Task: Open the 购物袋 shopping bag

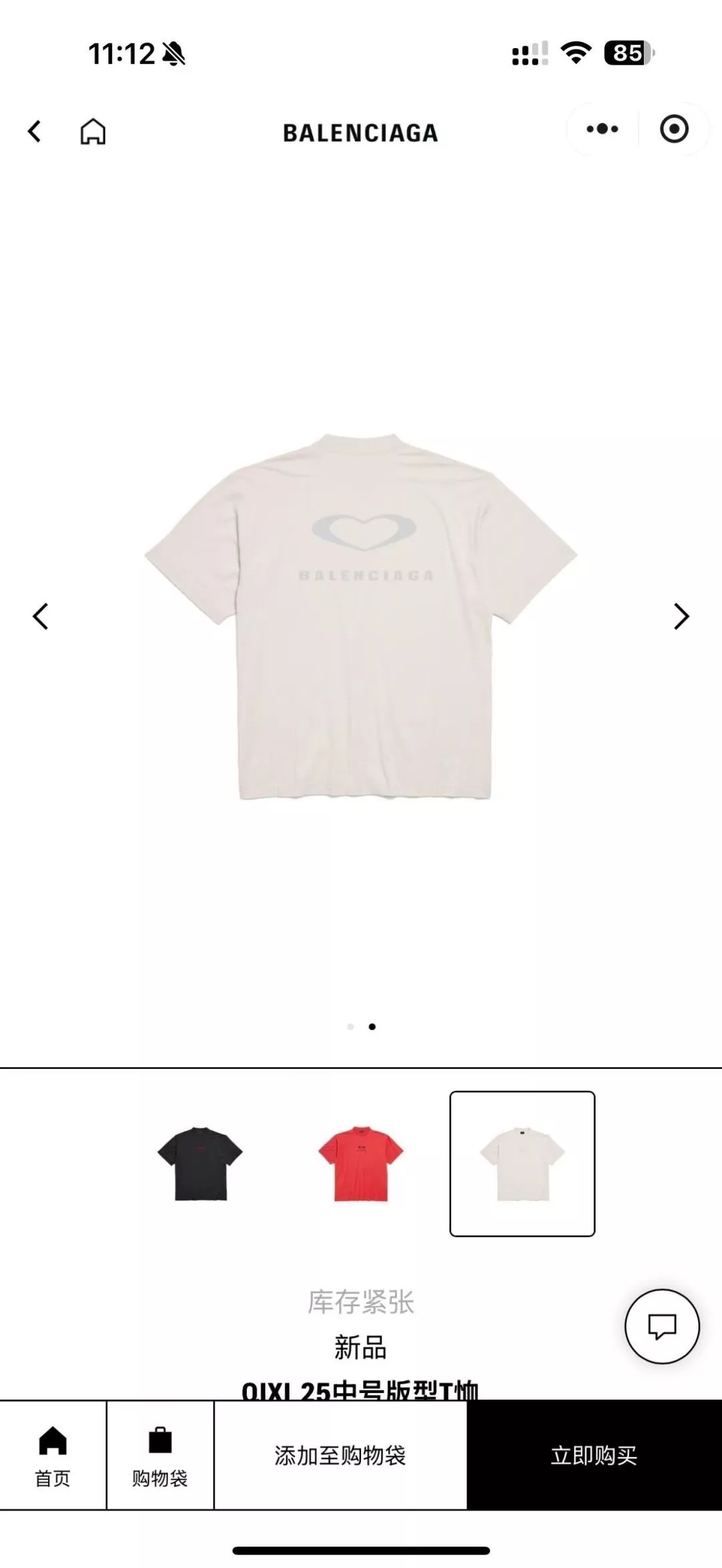Action: pyautogui.click(x=160, y=1456)
